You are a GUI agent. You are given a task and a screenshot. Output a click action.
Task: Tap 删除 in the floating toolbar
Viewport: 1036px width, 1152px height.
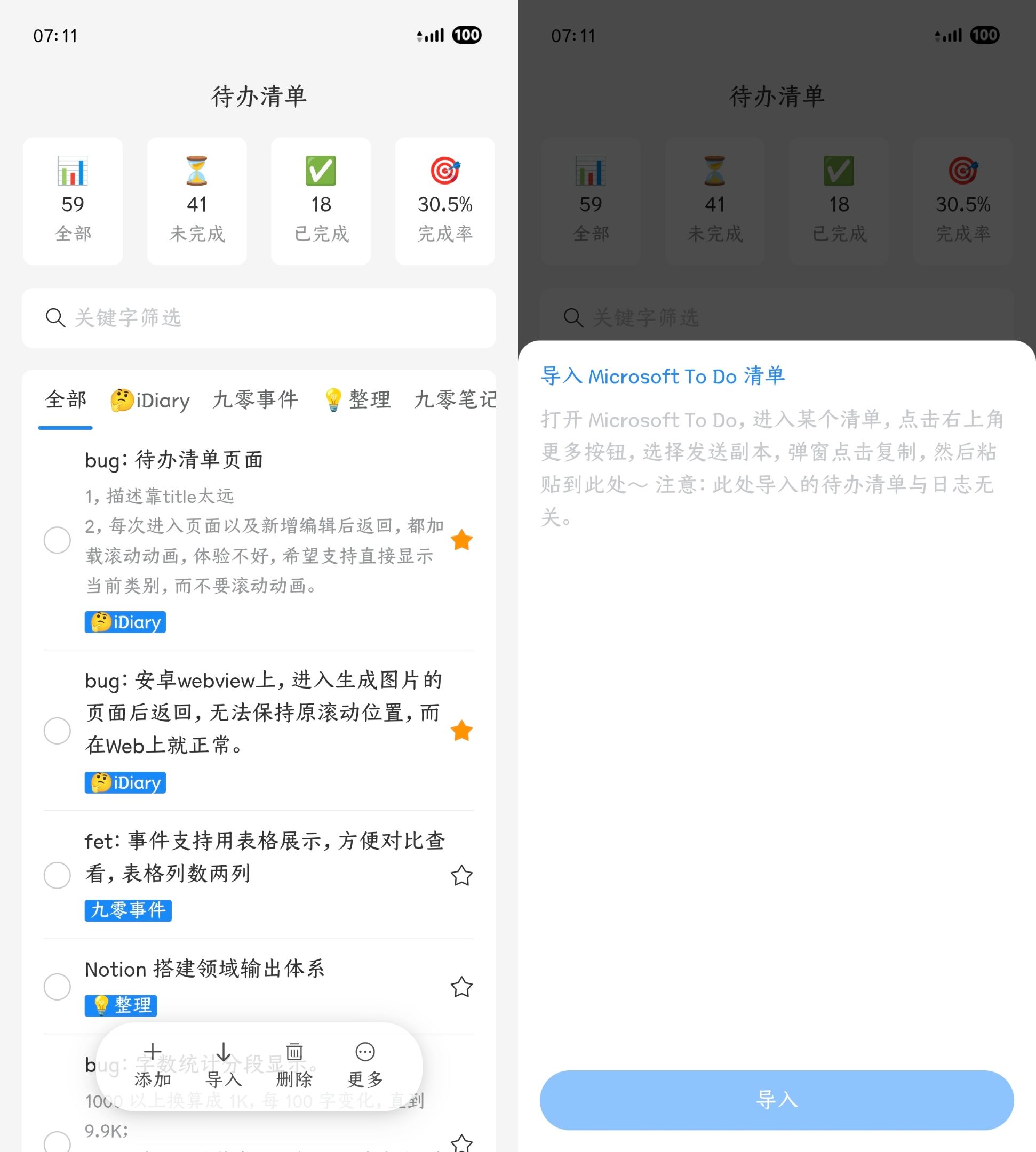click(294, 1065)
